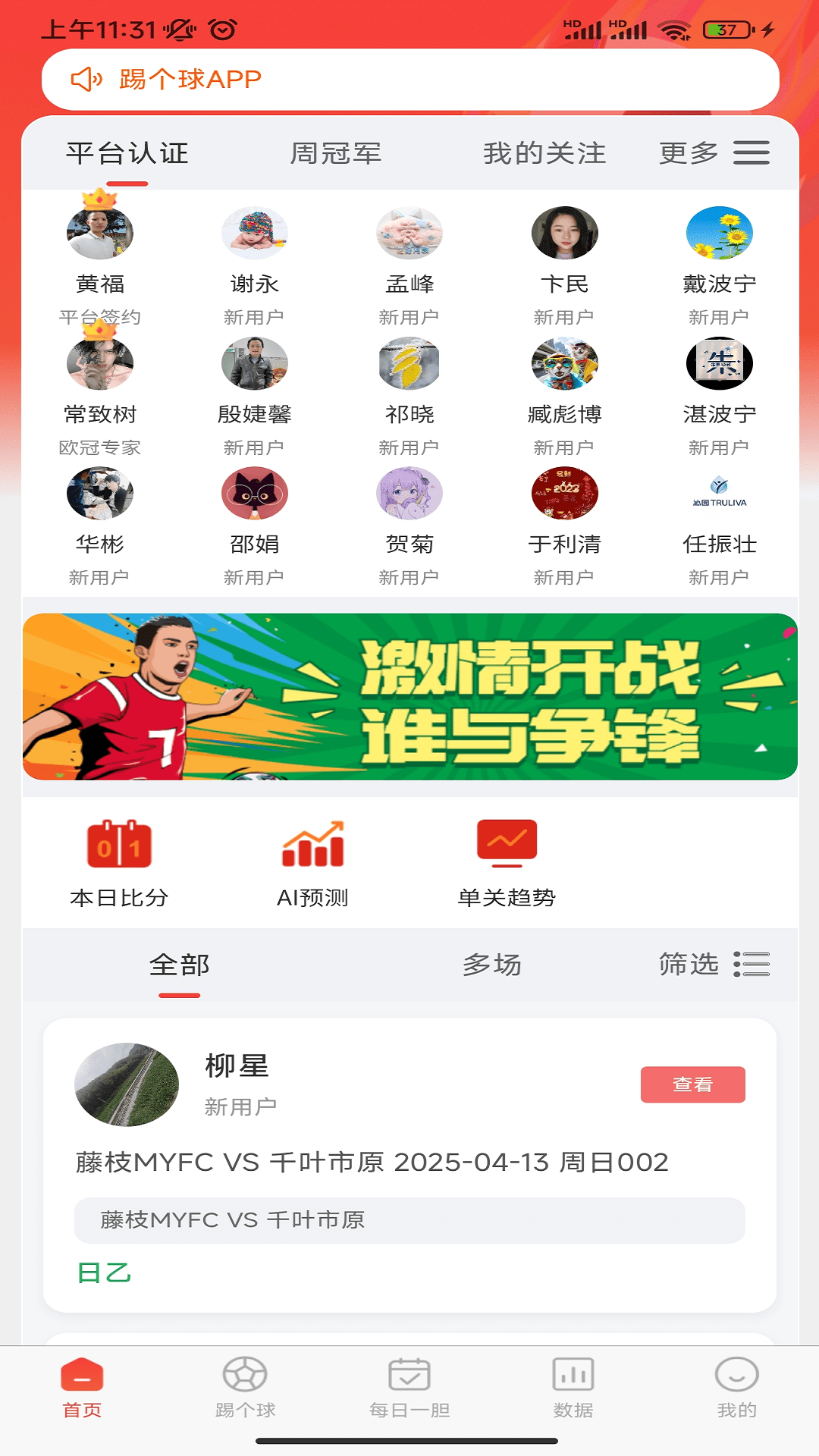
Task: Open the 筛选 filter
Action: coord(714,965)
